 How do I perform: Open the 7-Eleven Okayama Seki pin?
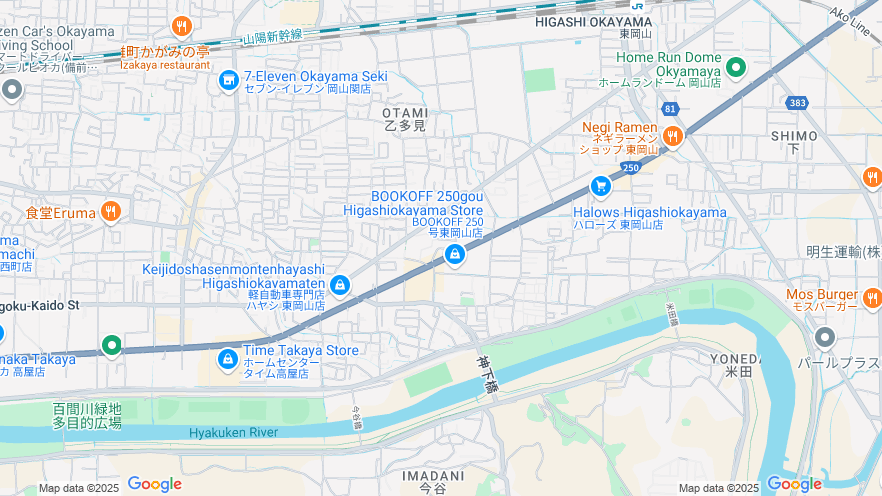229,79
